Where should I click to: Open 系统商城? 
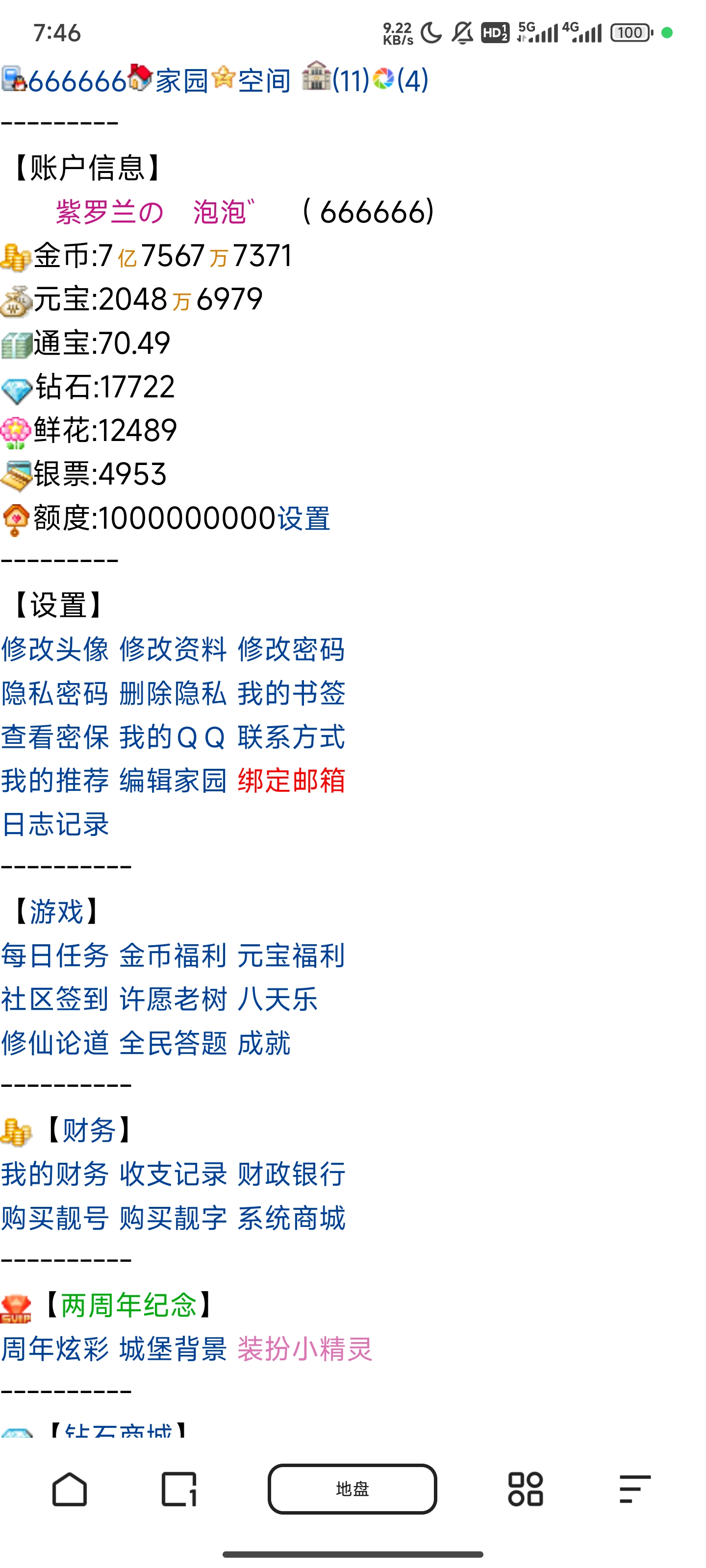click(x=291, y=1217)
